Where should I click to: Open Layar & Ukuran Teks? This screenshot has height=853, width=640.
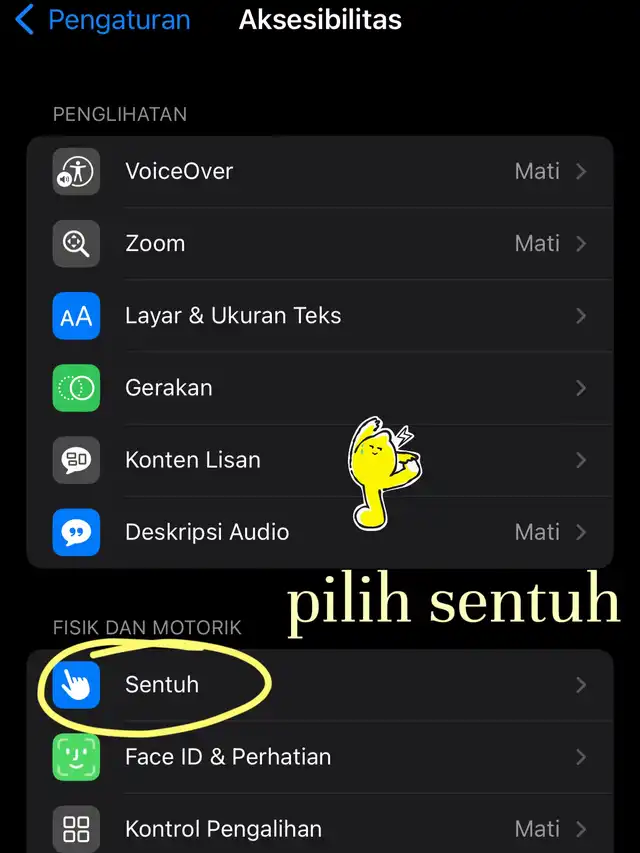320,316
